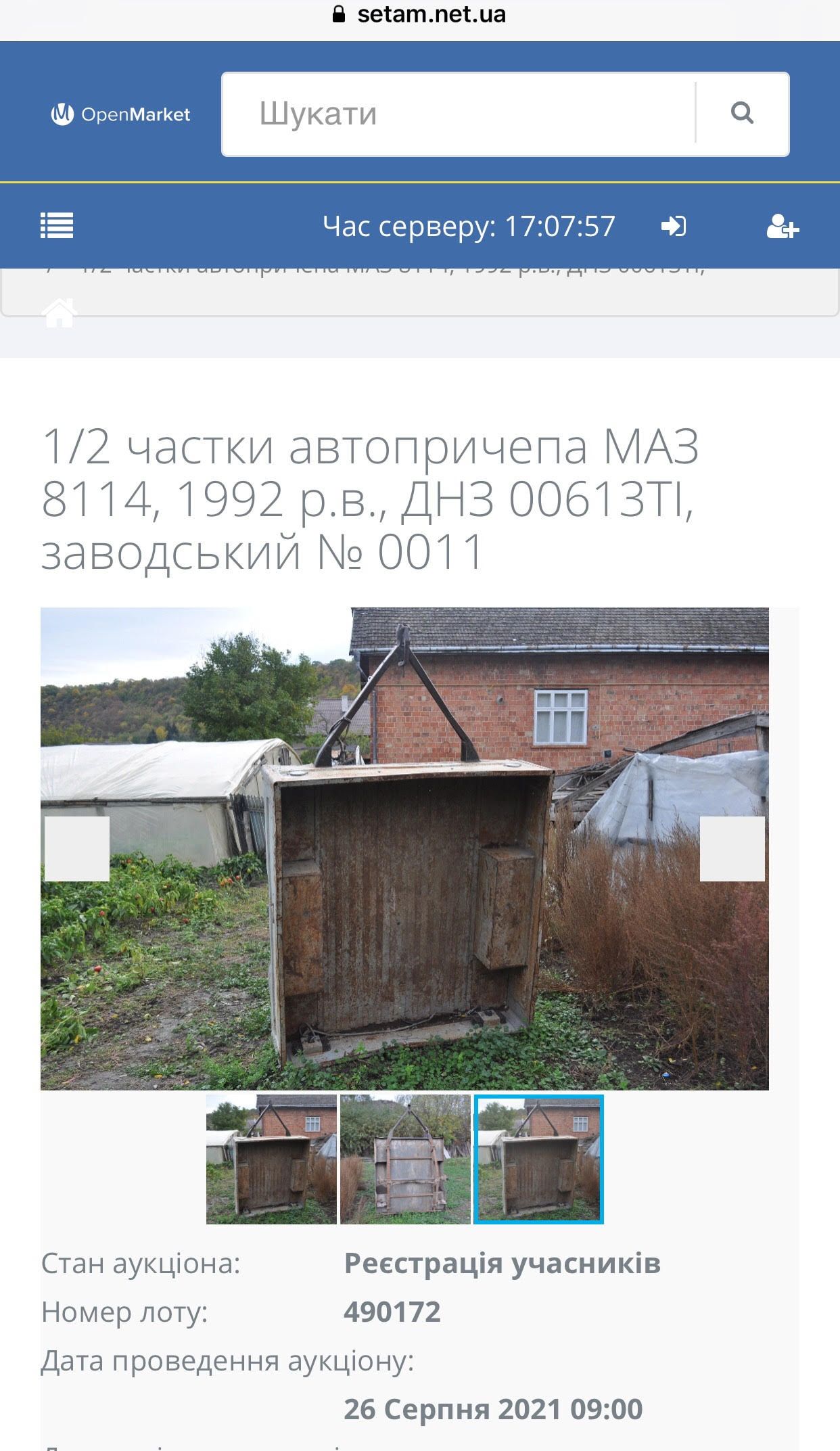
Task: Tap the Шукати search field
Action: pos(459,114)
